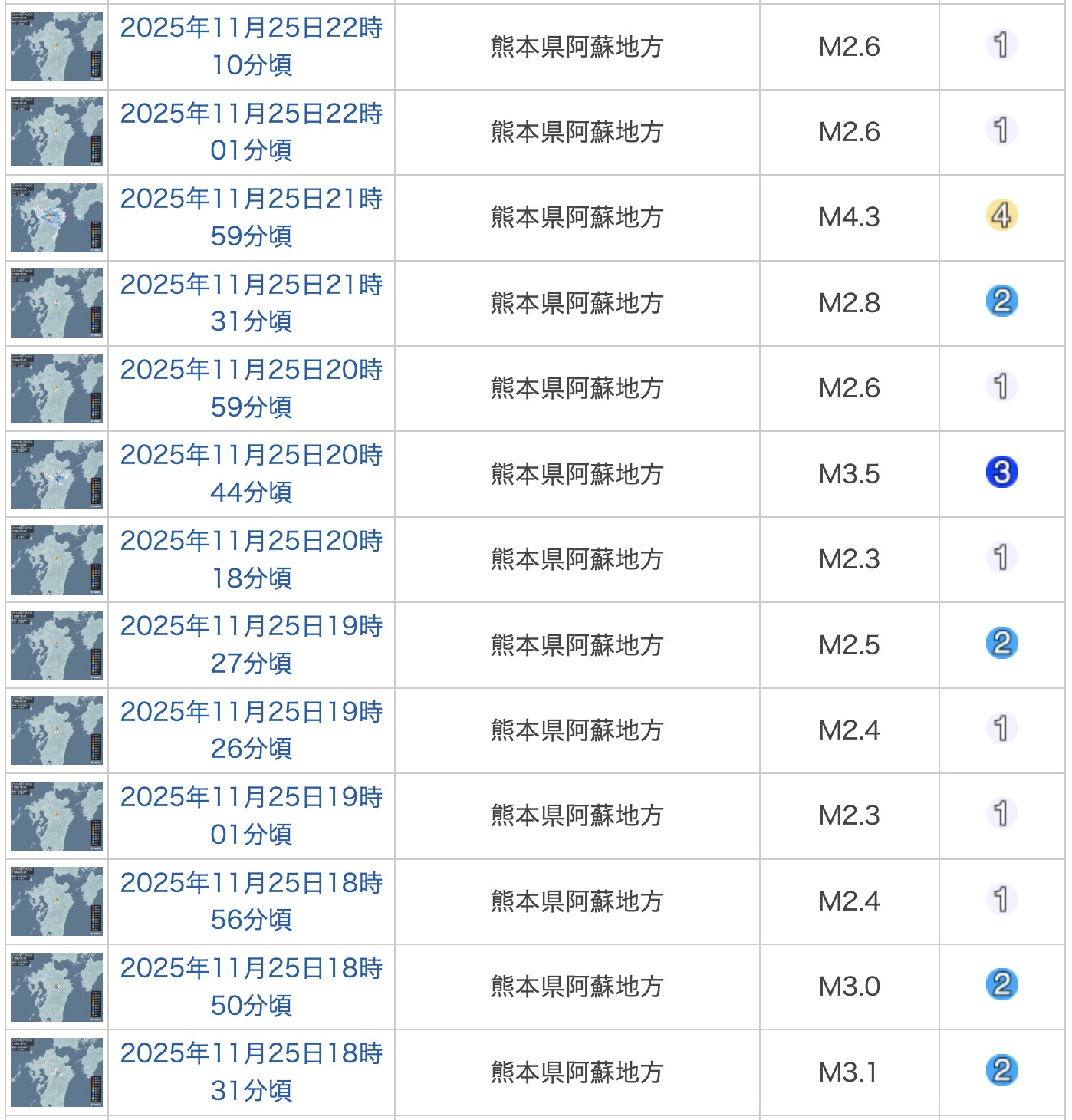Open the 22時01分頃 earthquake details link

coord(252,132)
